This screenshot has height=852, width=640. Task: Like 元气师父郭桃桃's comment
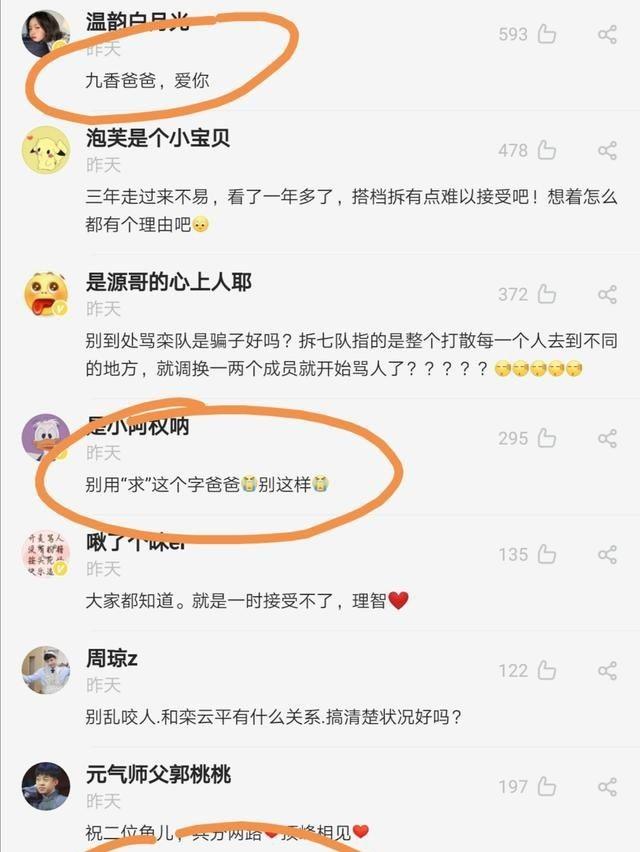547,786
